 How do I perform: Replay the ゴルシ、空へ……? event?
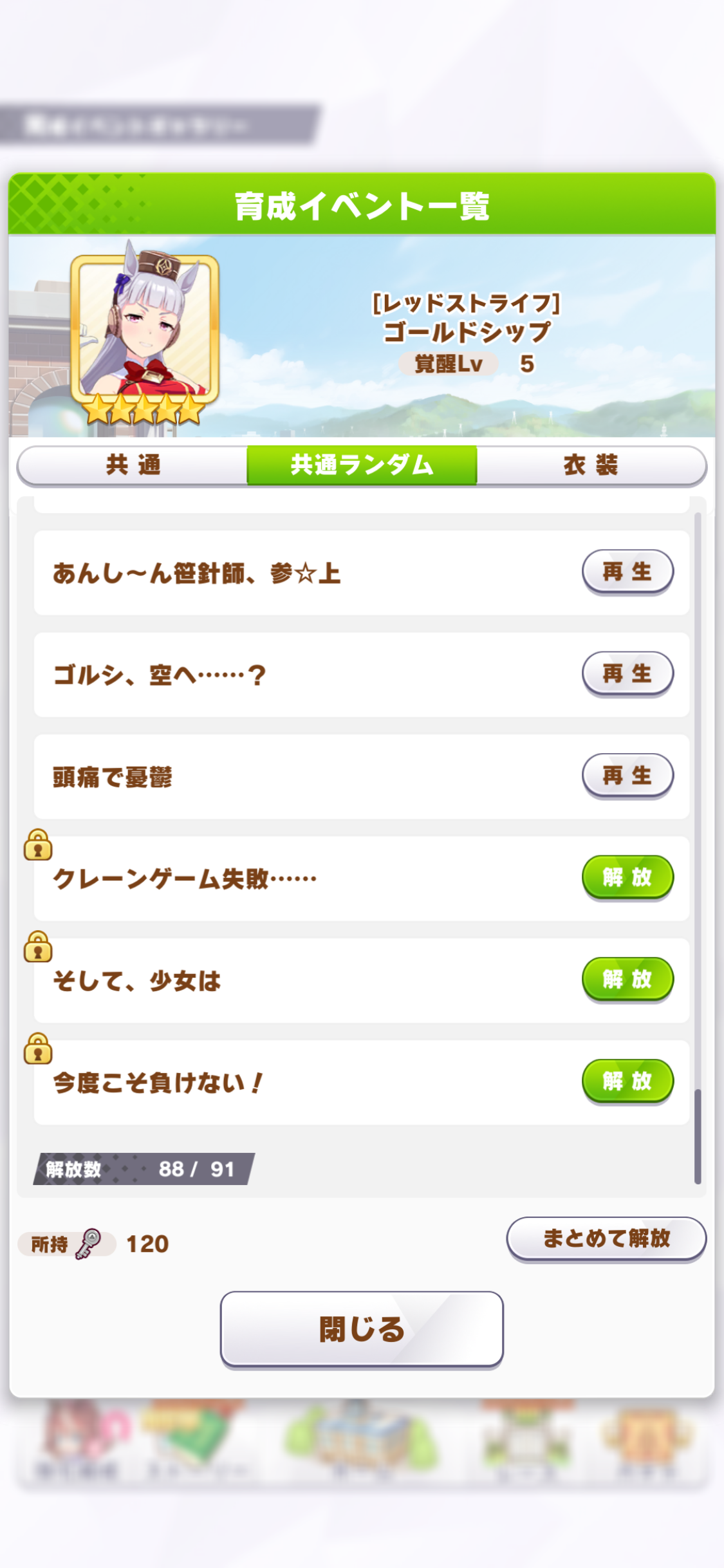(627, 673)
